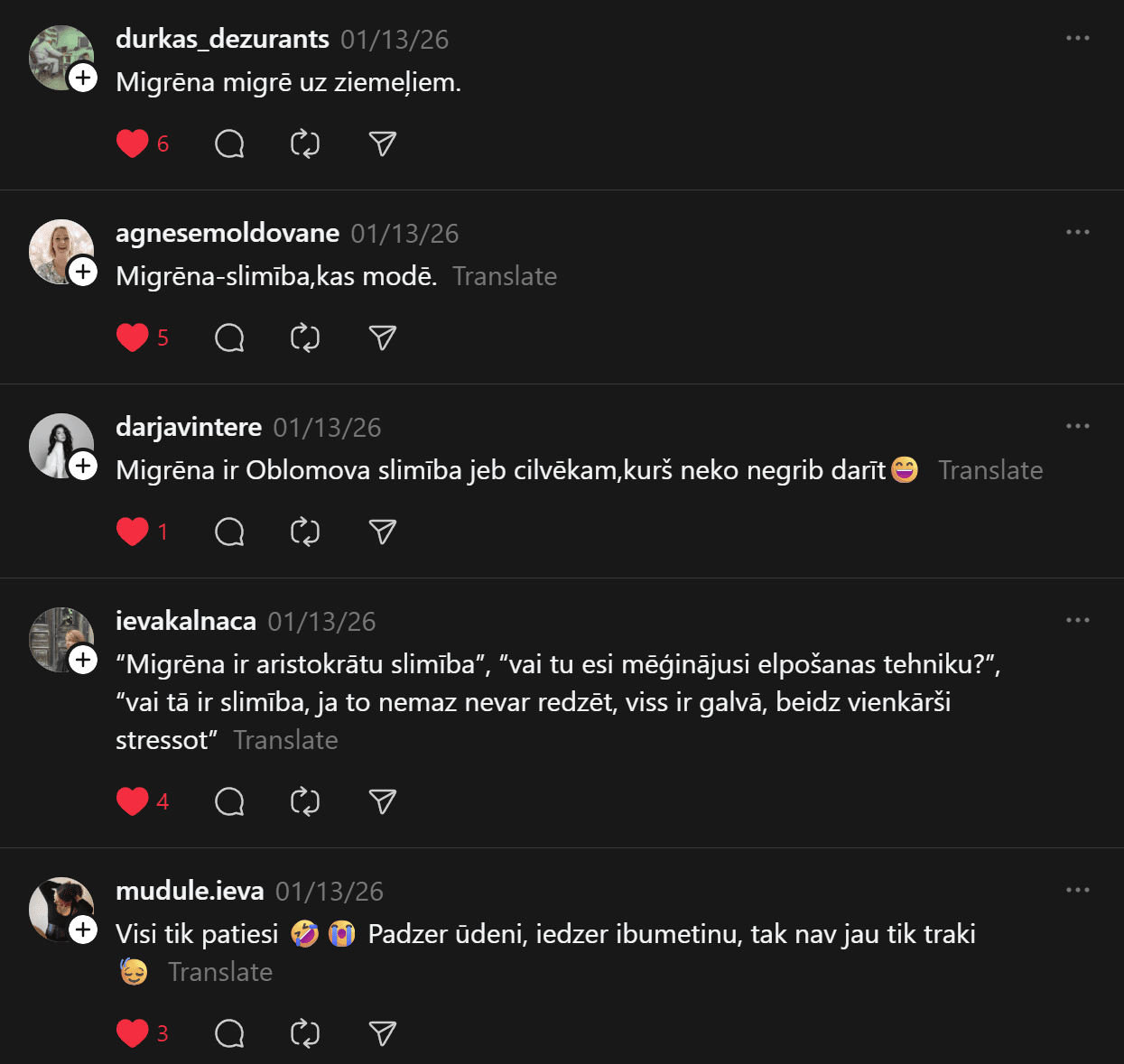1124x1064 pixels.
Task: Open overflow menu on durkas_dezurants' post
Action: (x=1077, y=38)
